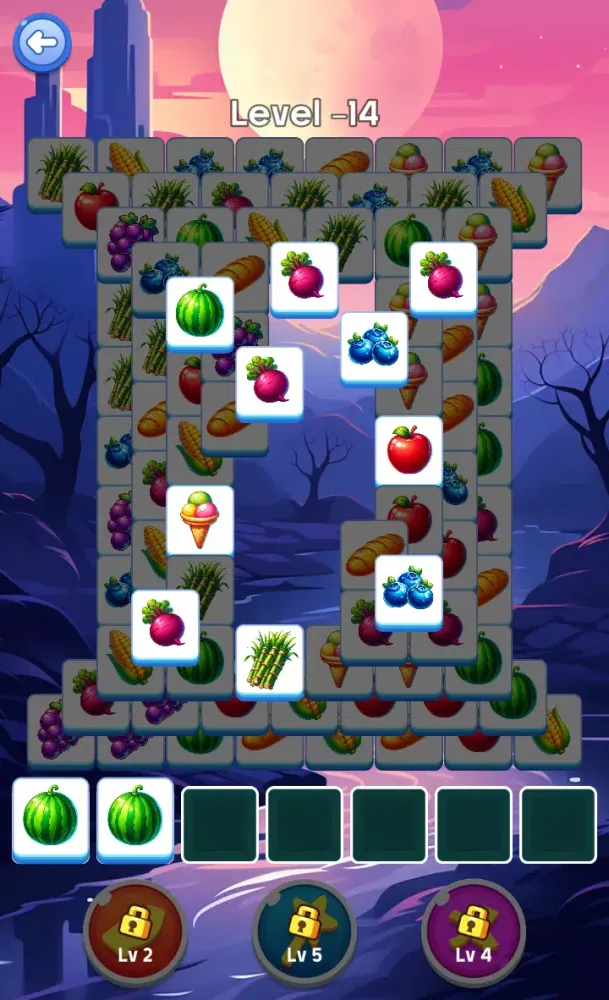Select the highlighted red apple tile
Viewport: 609px width, 1000px height.
point(409,452)
